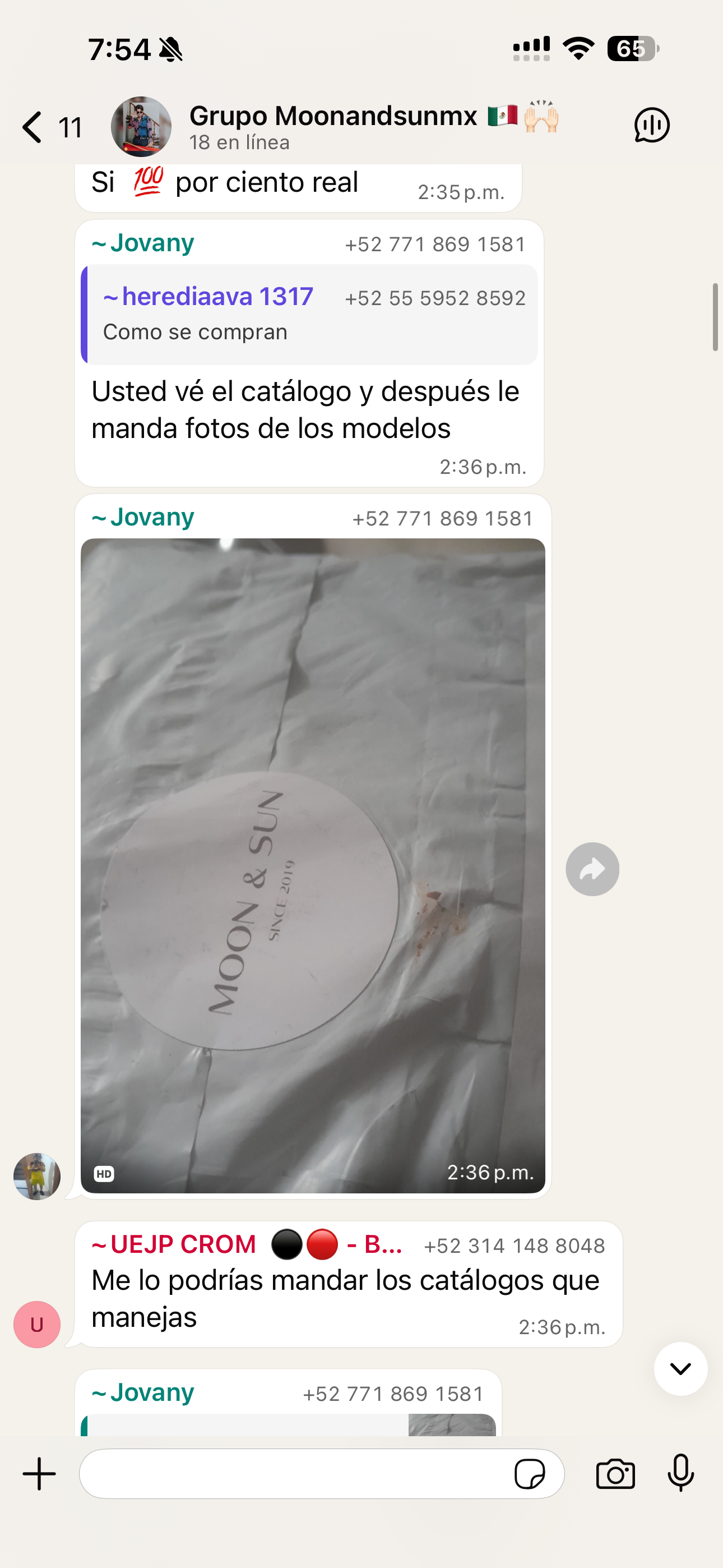Open the quoted herediaava 1317 message
The image size is (723, 1568).
pos(310,314)
